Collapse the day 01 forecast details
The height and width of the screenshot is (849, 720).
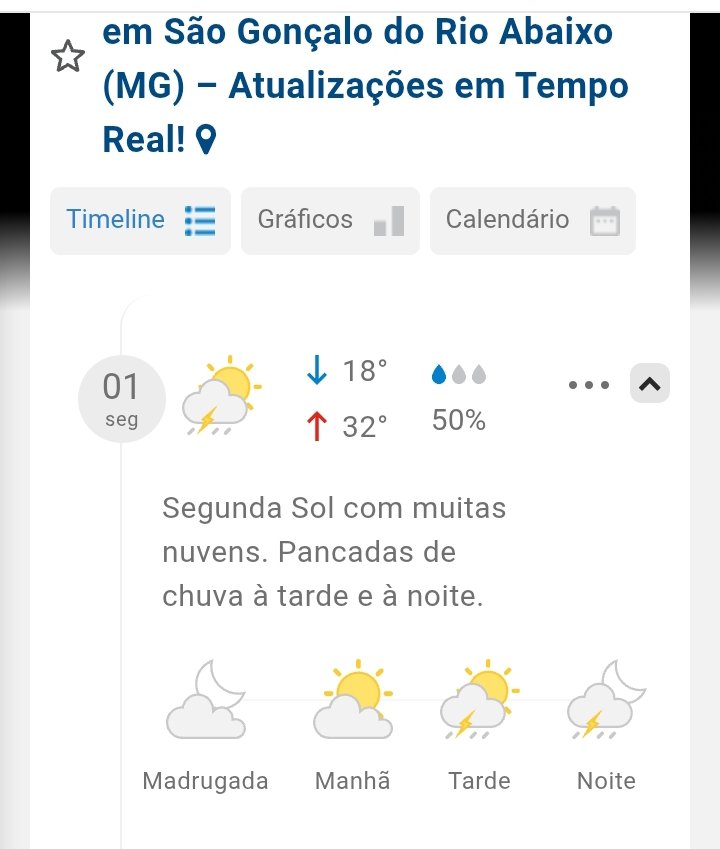point(650,384)
